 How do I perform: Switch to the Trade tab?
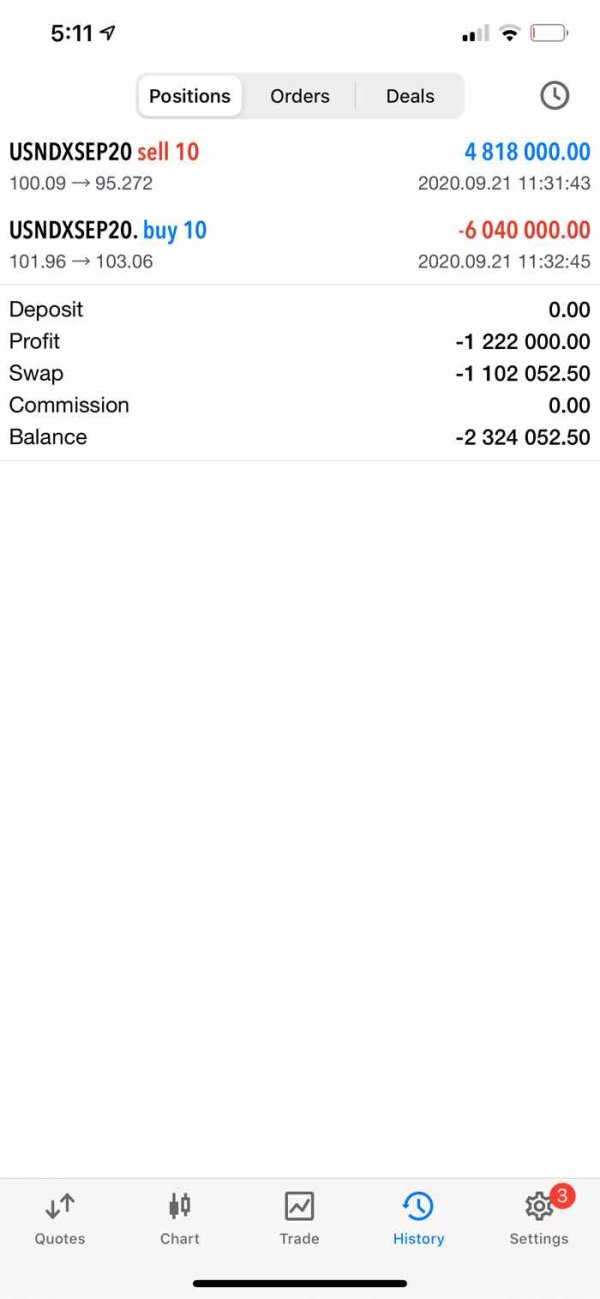299,1218
